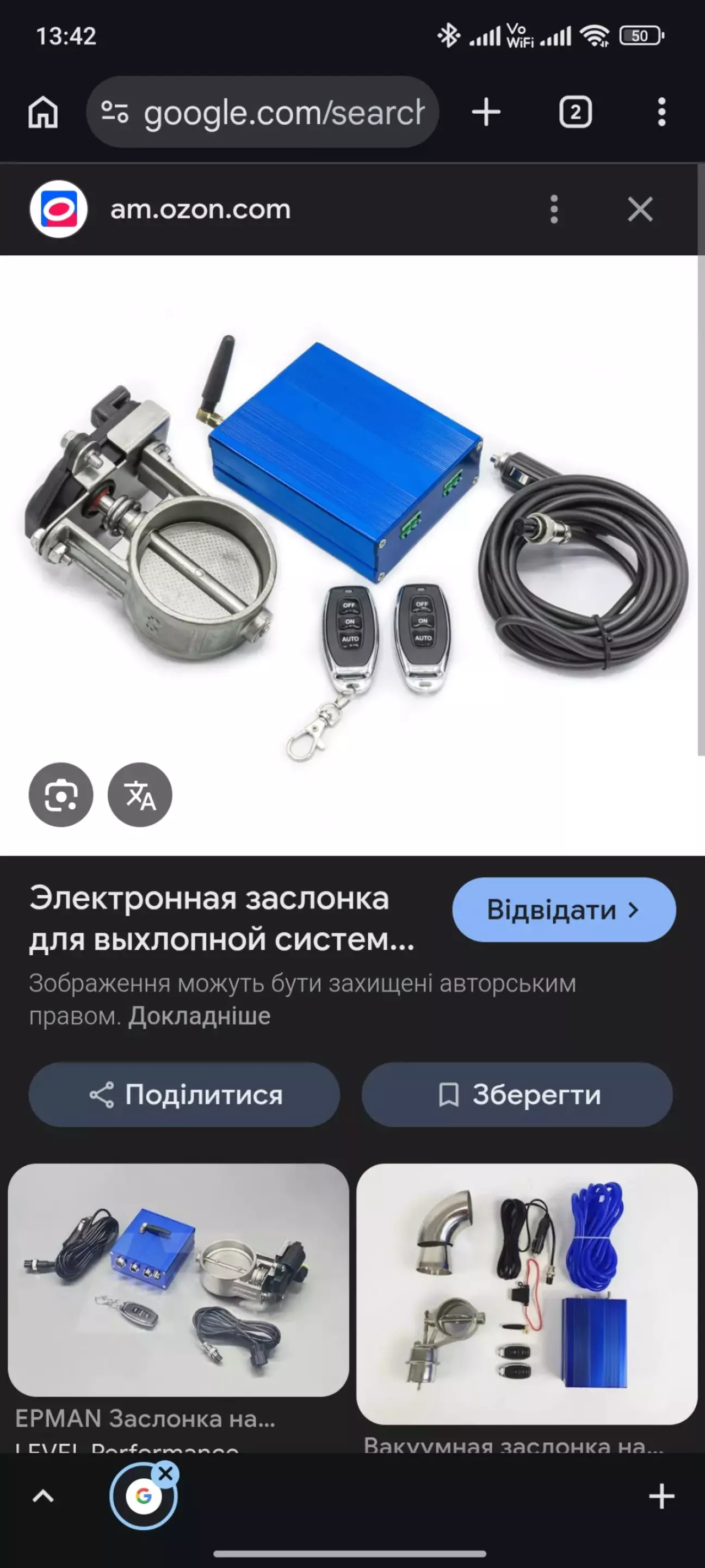This screenshot has height=1568, width=705.
Task: Dismiss the Google tab bubble
Action: pos(165,1474)
